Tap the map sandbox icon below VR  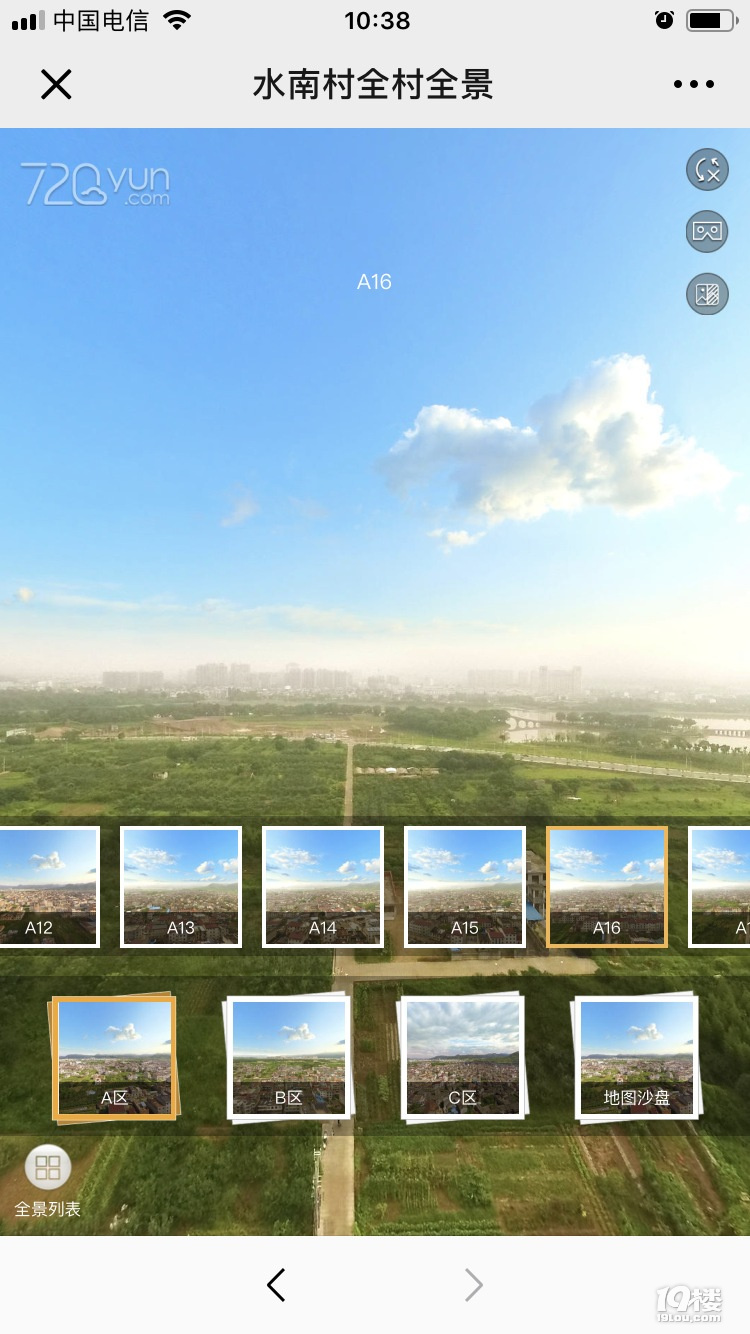coord(707,295)
